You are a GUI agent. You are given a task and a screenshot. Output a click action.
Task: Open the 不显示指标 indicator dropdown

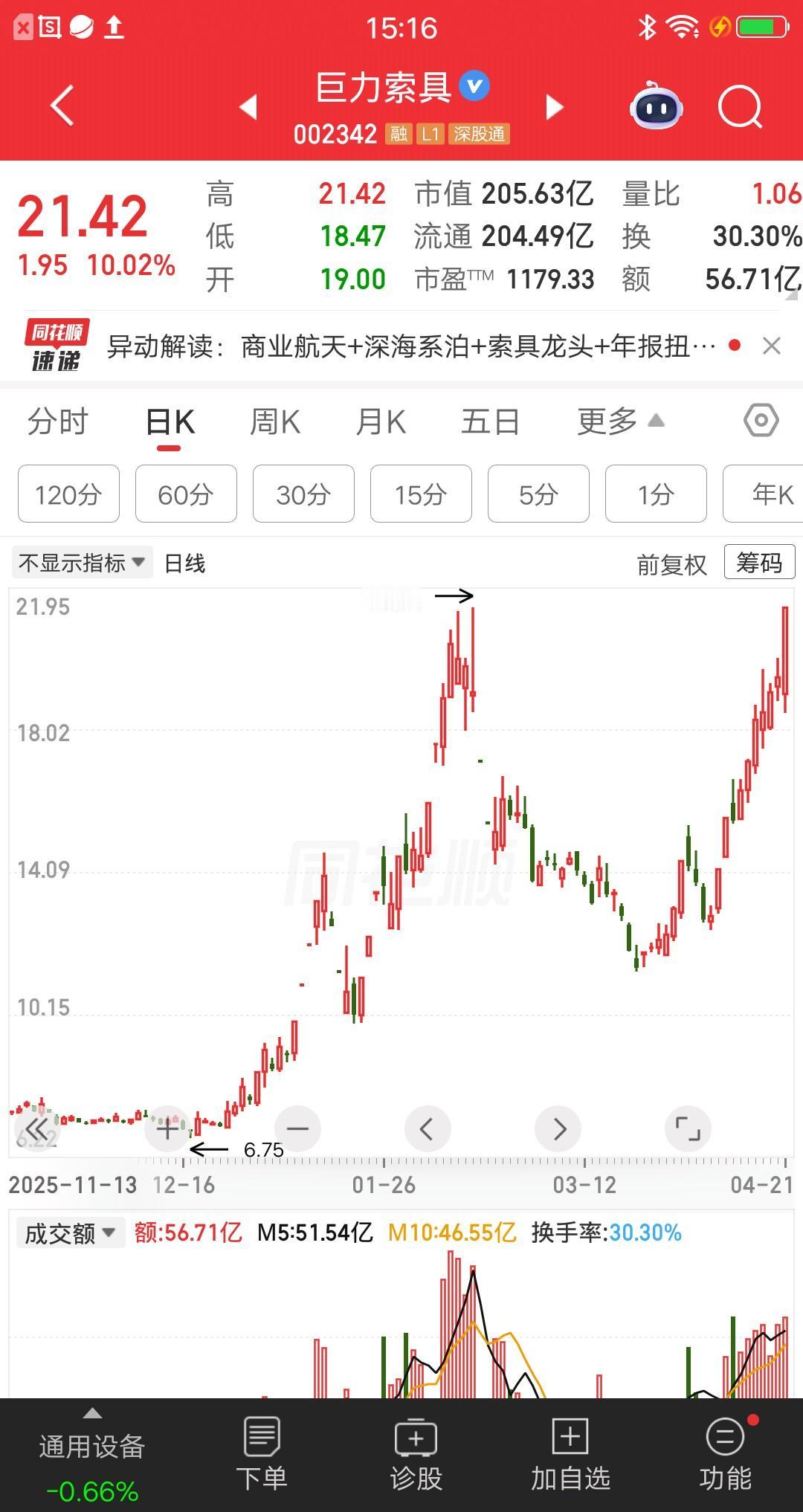coord(82,563)
